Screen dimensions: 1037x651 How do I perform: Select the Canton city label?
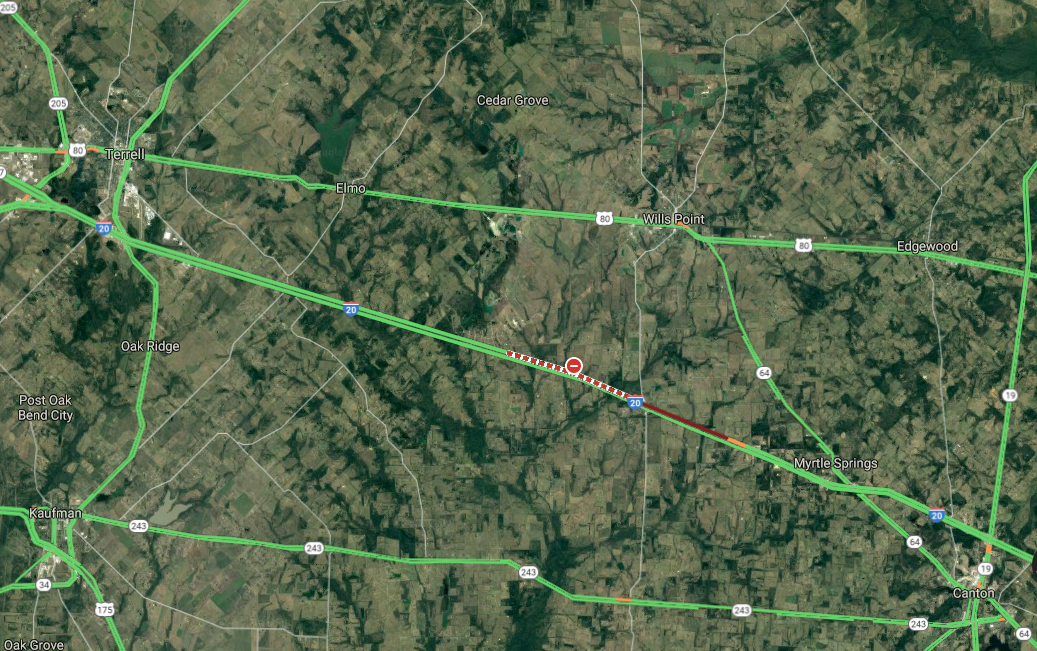pyautogui.click(x=973, y=593)
